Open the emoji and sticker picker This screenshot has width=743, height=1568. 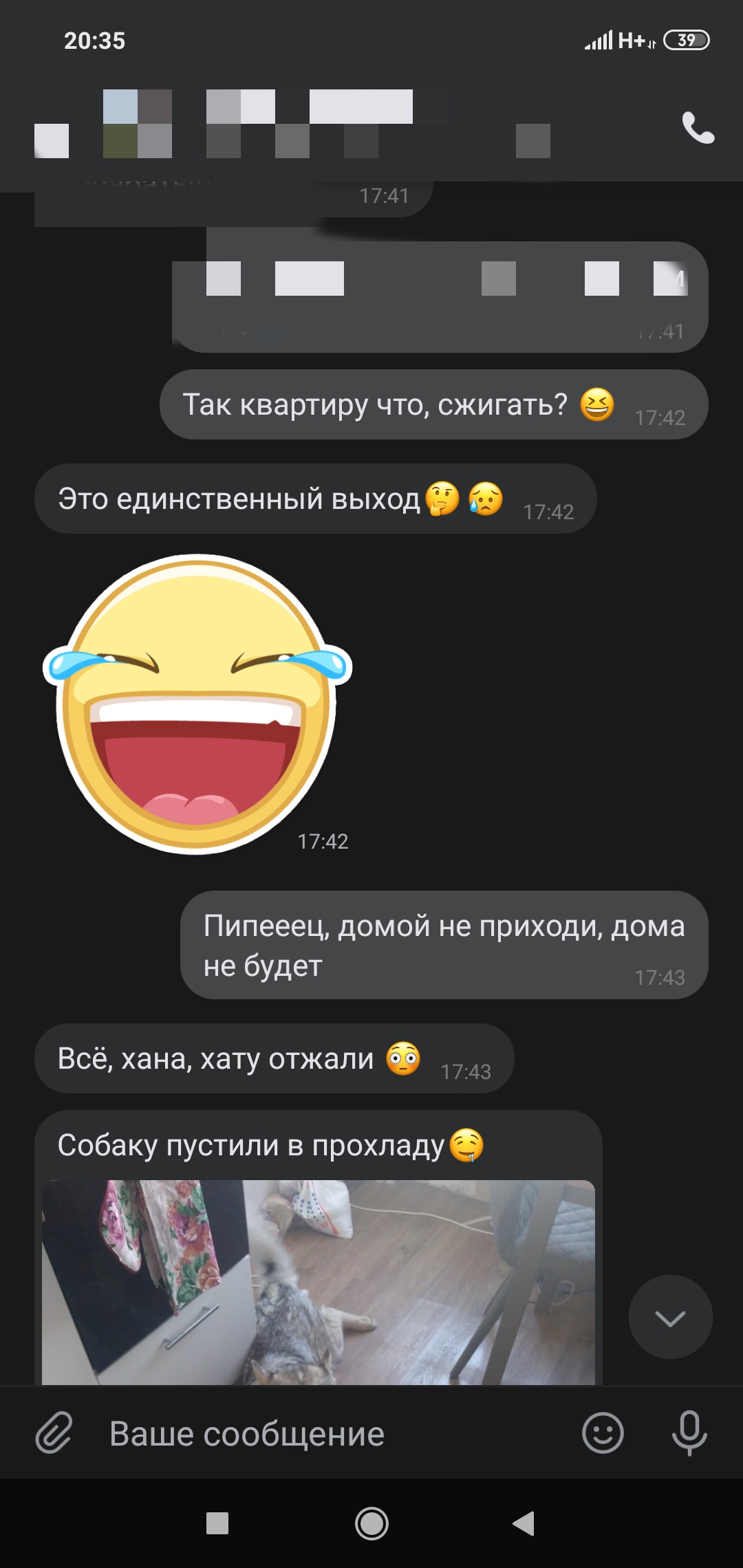[x=603, y=1433]
